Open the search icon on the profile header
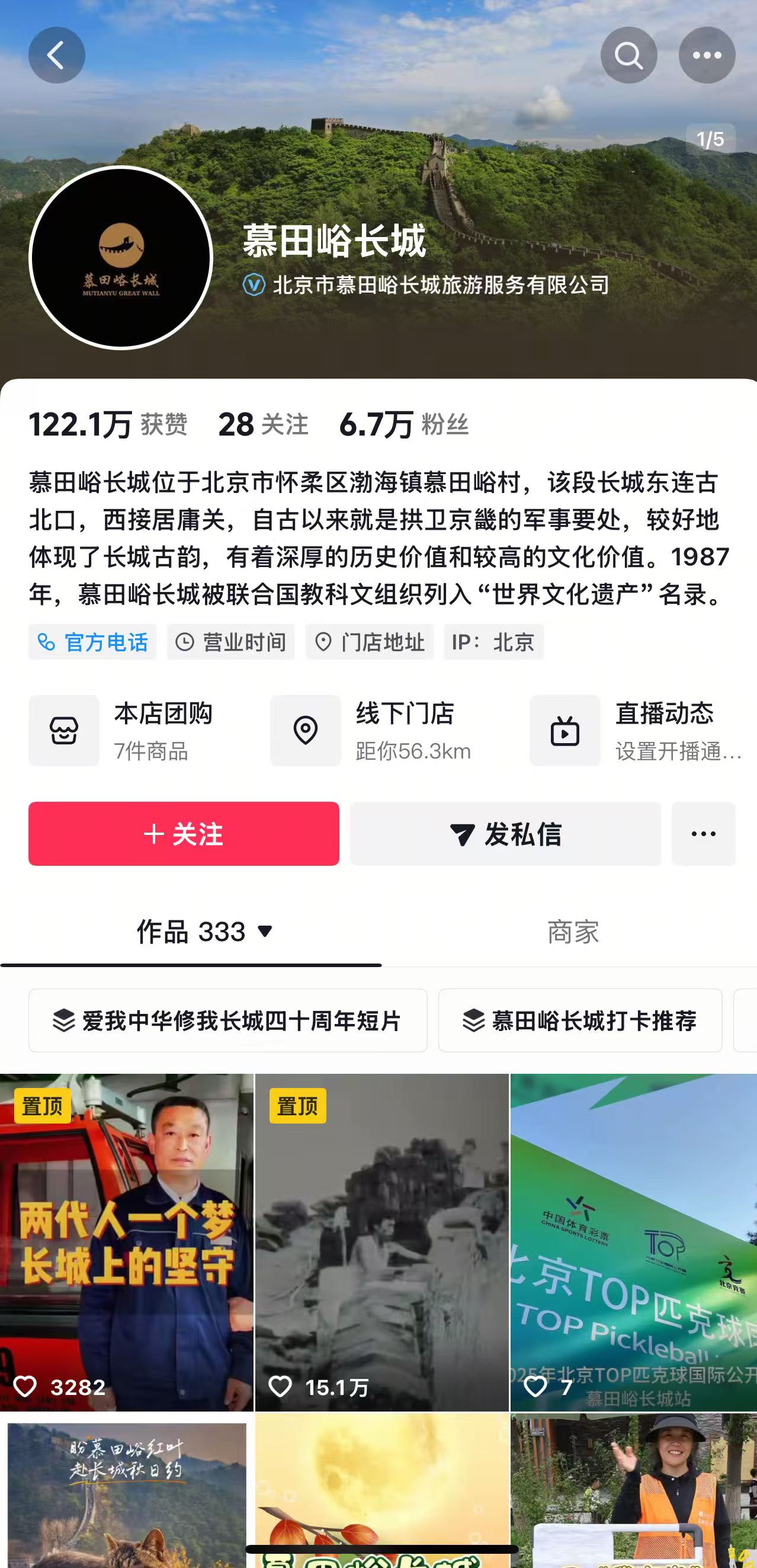The height and width of the screenshot is (1568, 757). (x=628, y=55)
